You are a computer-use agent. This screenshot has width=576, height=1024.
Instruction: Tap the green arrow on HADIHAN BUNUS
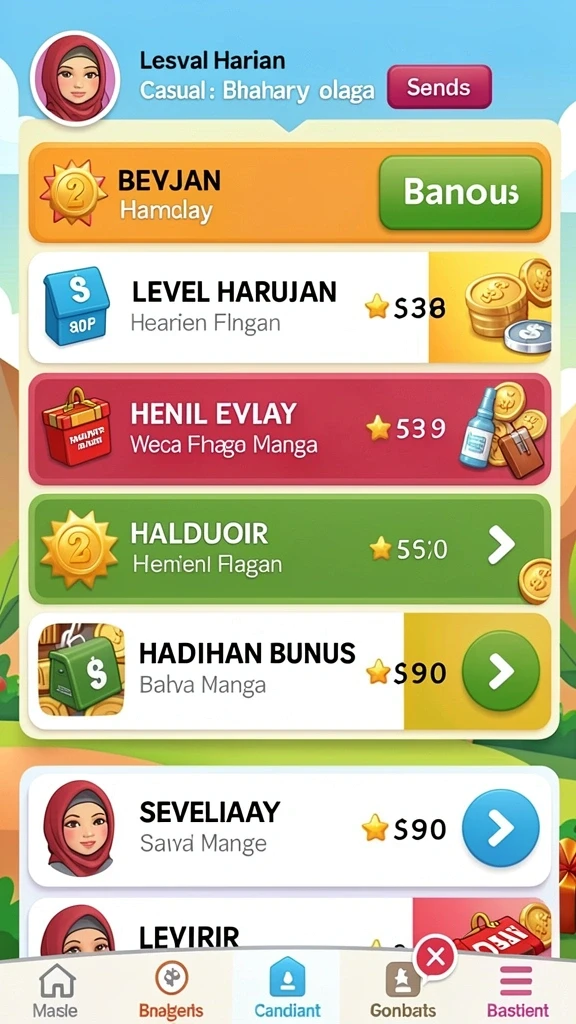point(501,670)
